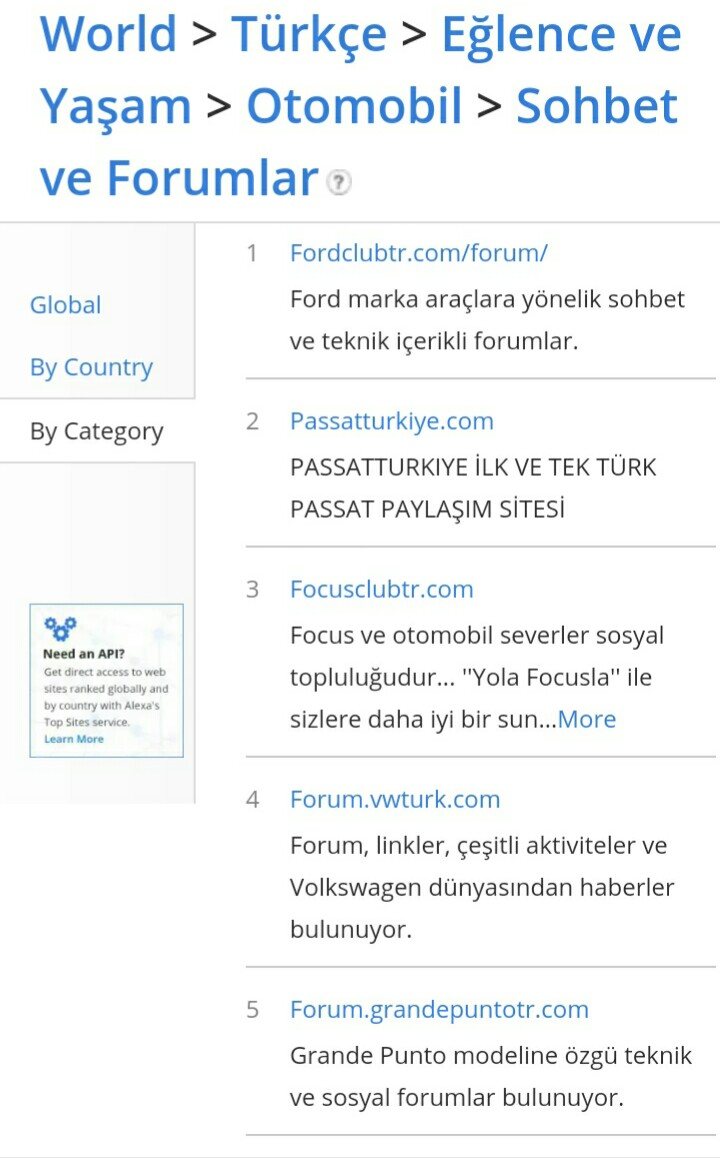
Task: Visit Forum.grandepuntotr.com
Action: point(439,1010)
